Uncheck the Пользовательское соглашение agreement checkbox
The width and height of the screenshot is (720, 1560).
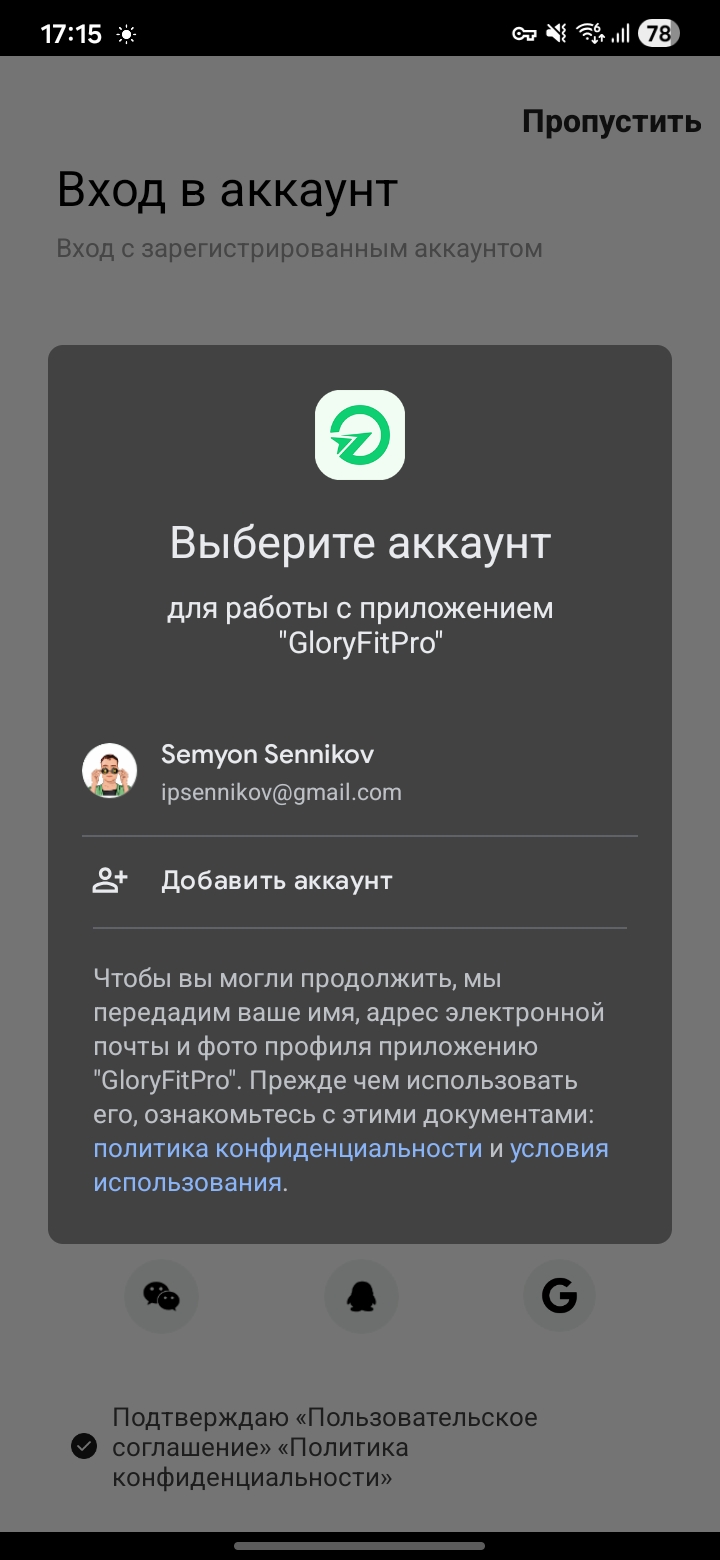click(84, 1446)
